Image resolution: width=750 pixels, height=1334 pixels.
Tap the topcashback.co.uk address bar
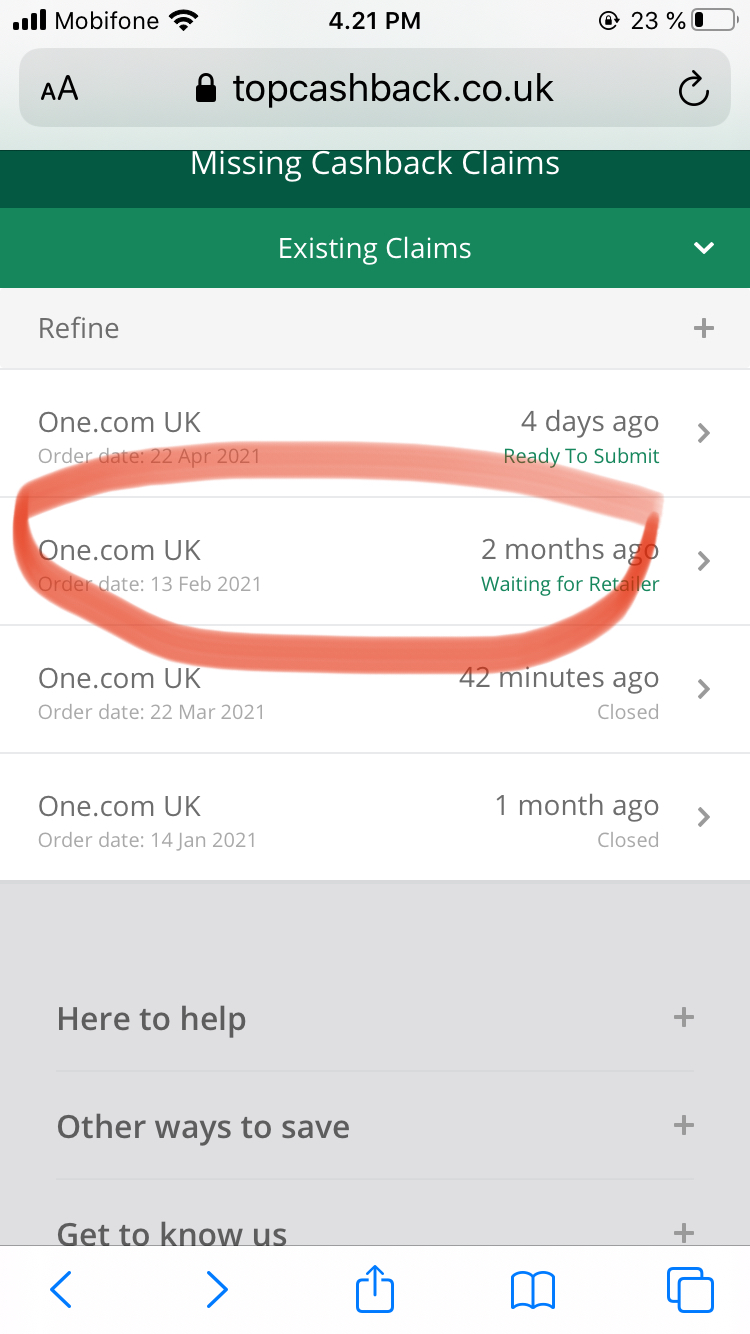(x=375, y=89)
